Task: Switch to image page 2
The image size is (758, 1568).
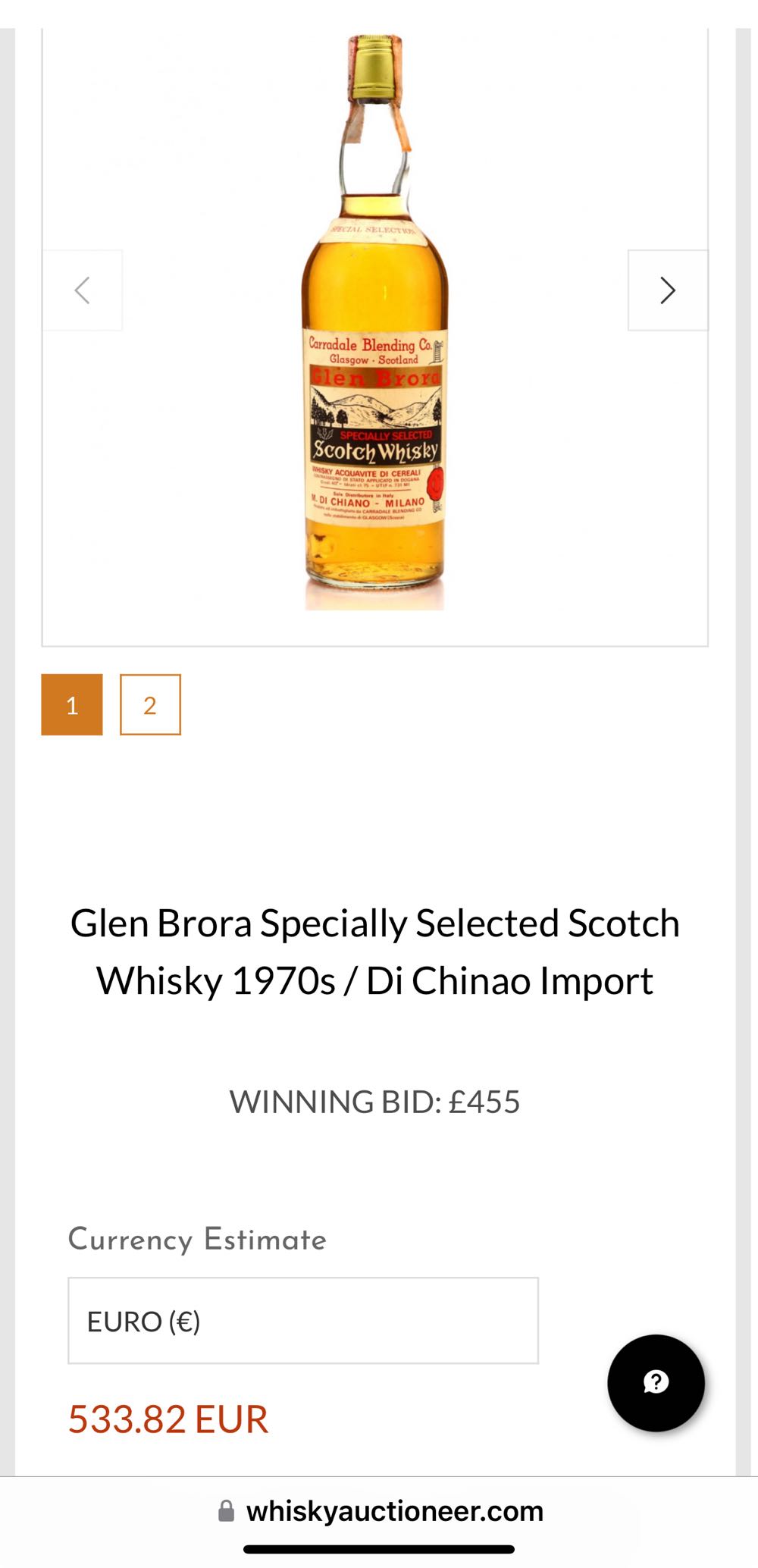Action: point(151,704)
